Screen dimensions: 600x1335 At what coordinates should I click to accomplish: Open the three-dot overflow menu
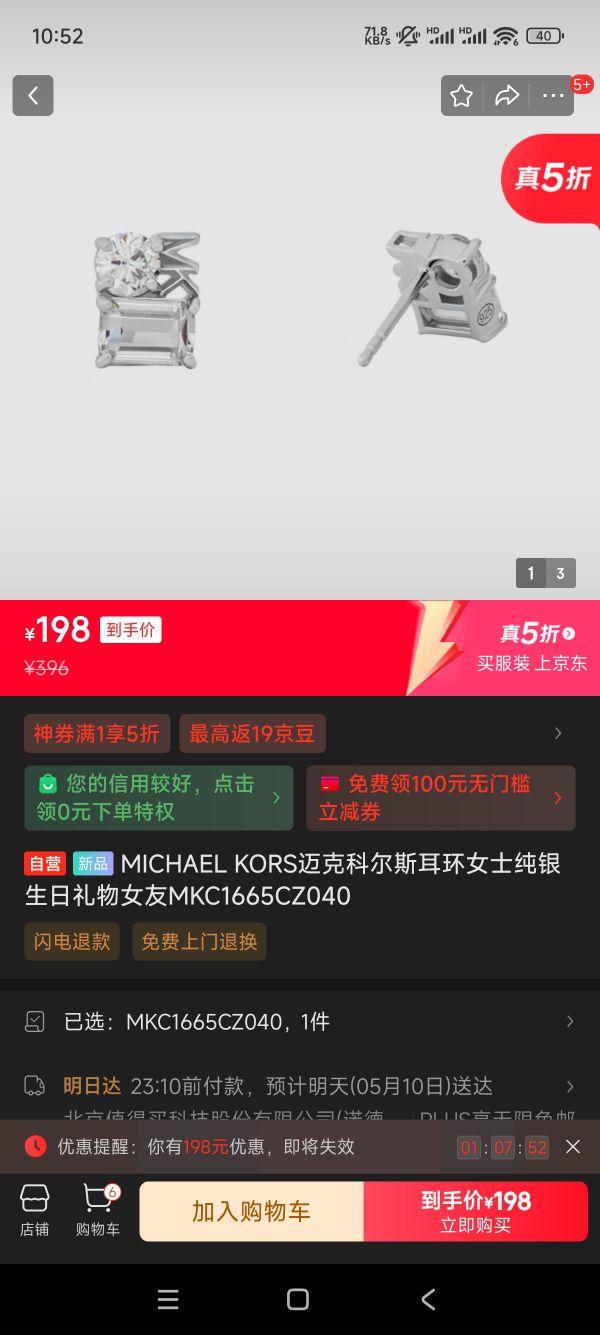pos(553,96)
